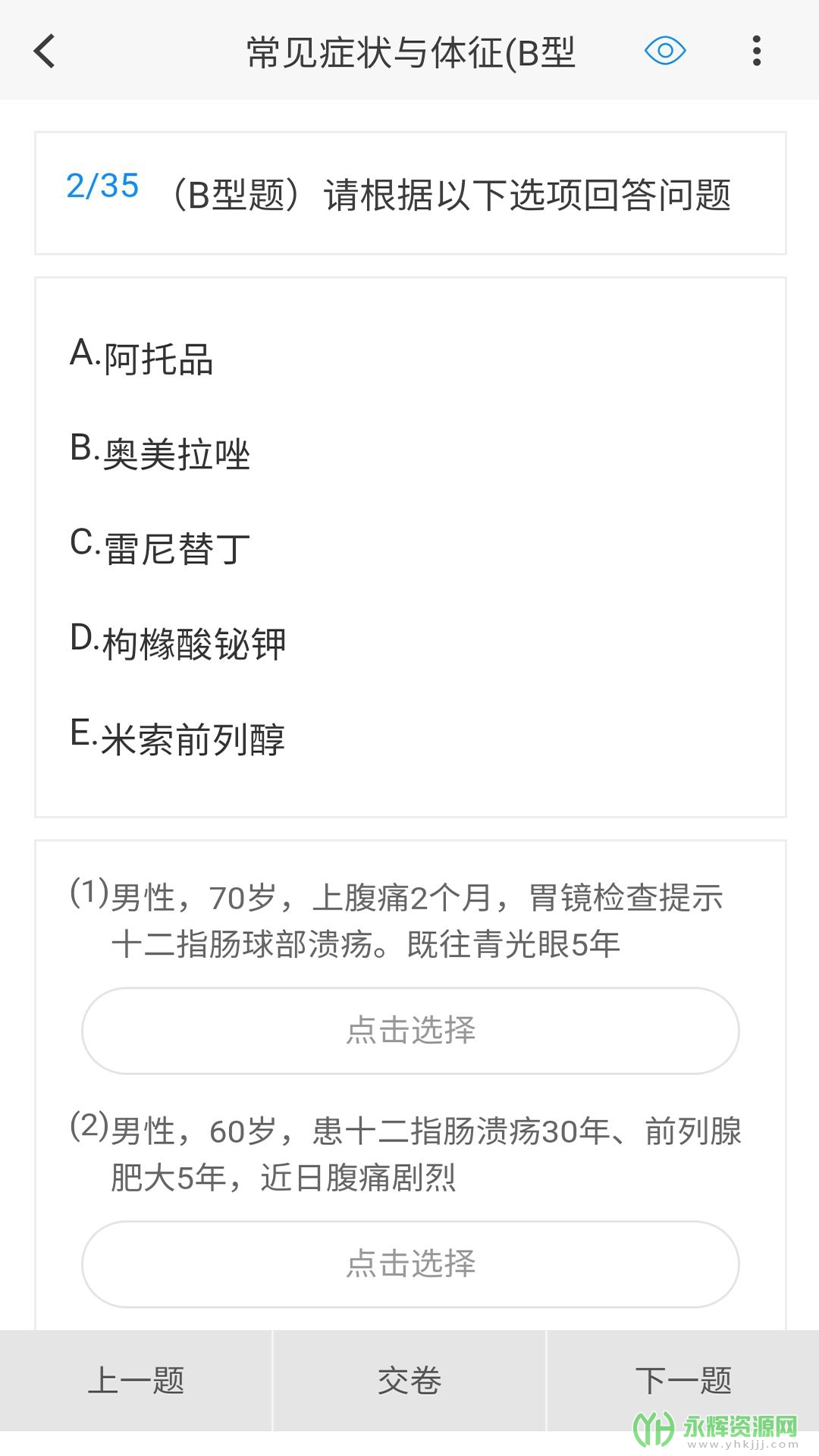Screen dimensions: 819x1456
Task: Submit the exam with 交卷
Action: tap(409, 1380)
